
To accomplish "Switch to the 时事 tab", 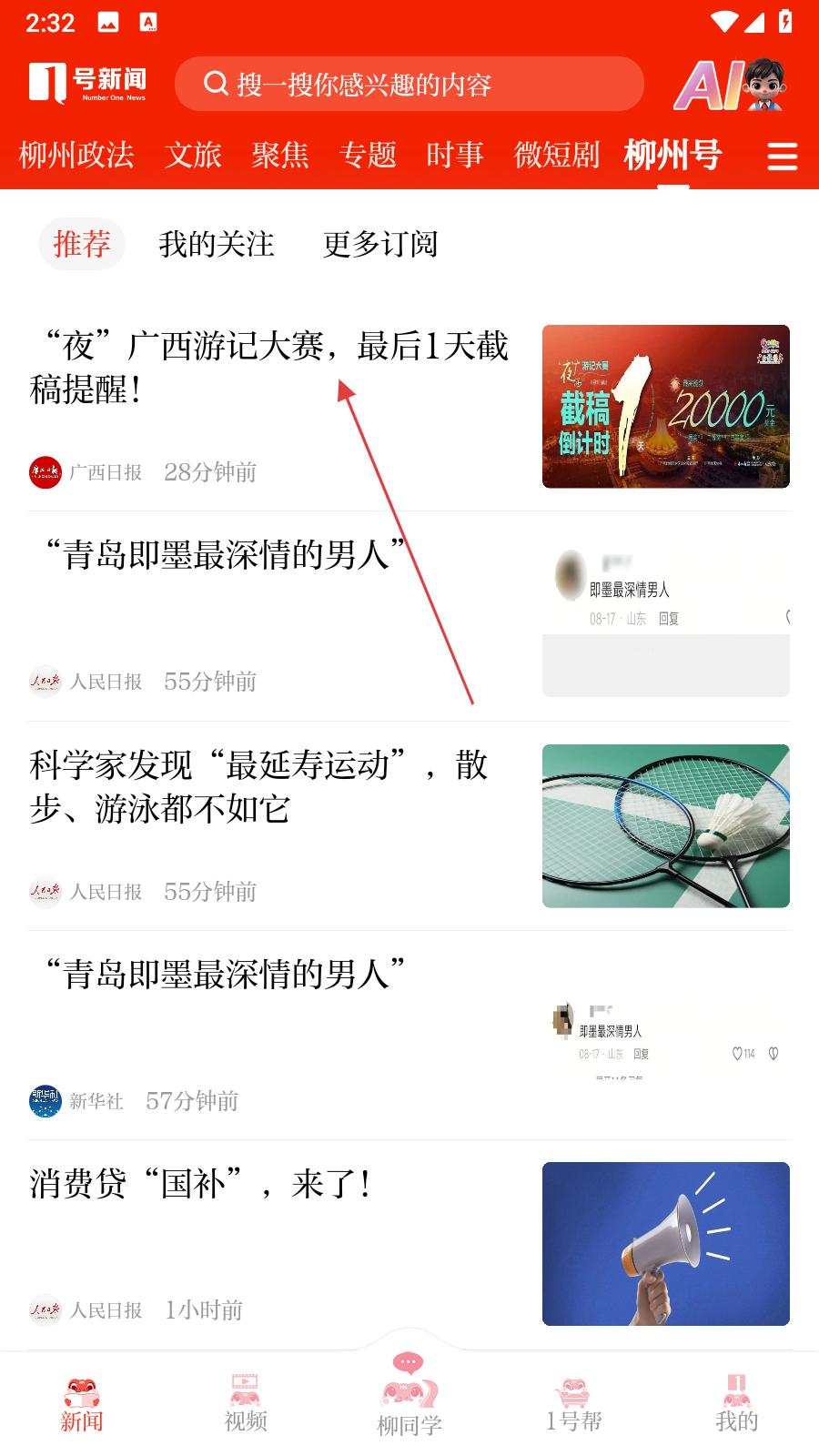I will [455, 156].
